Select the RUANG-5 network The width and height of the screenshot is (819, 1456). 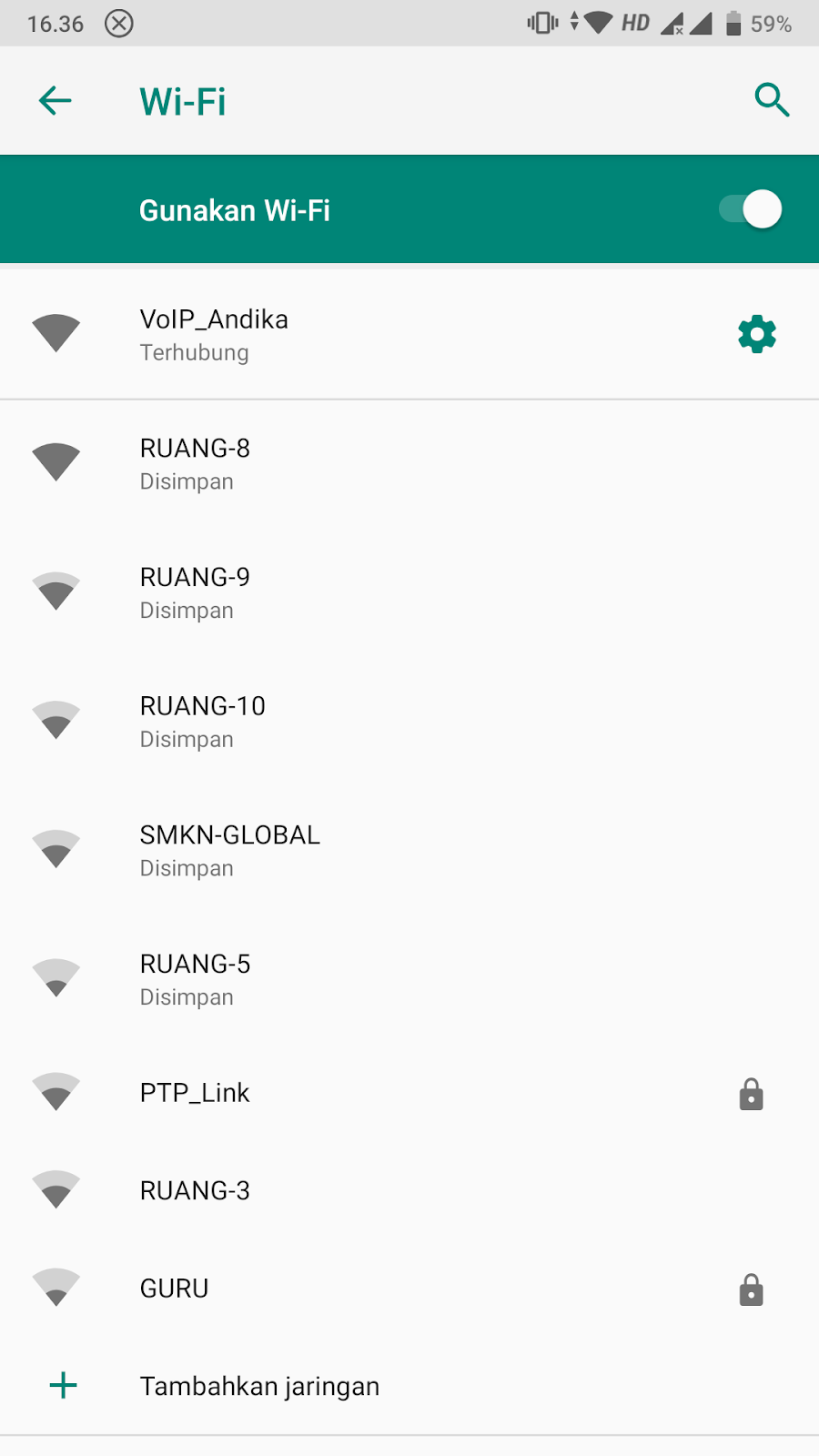point(409,980)
